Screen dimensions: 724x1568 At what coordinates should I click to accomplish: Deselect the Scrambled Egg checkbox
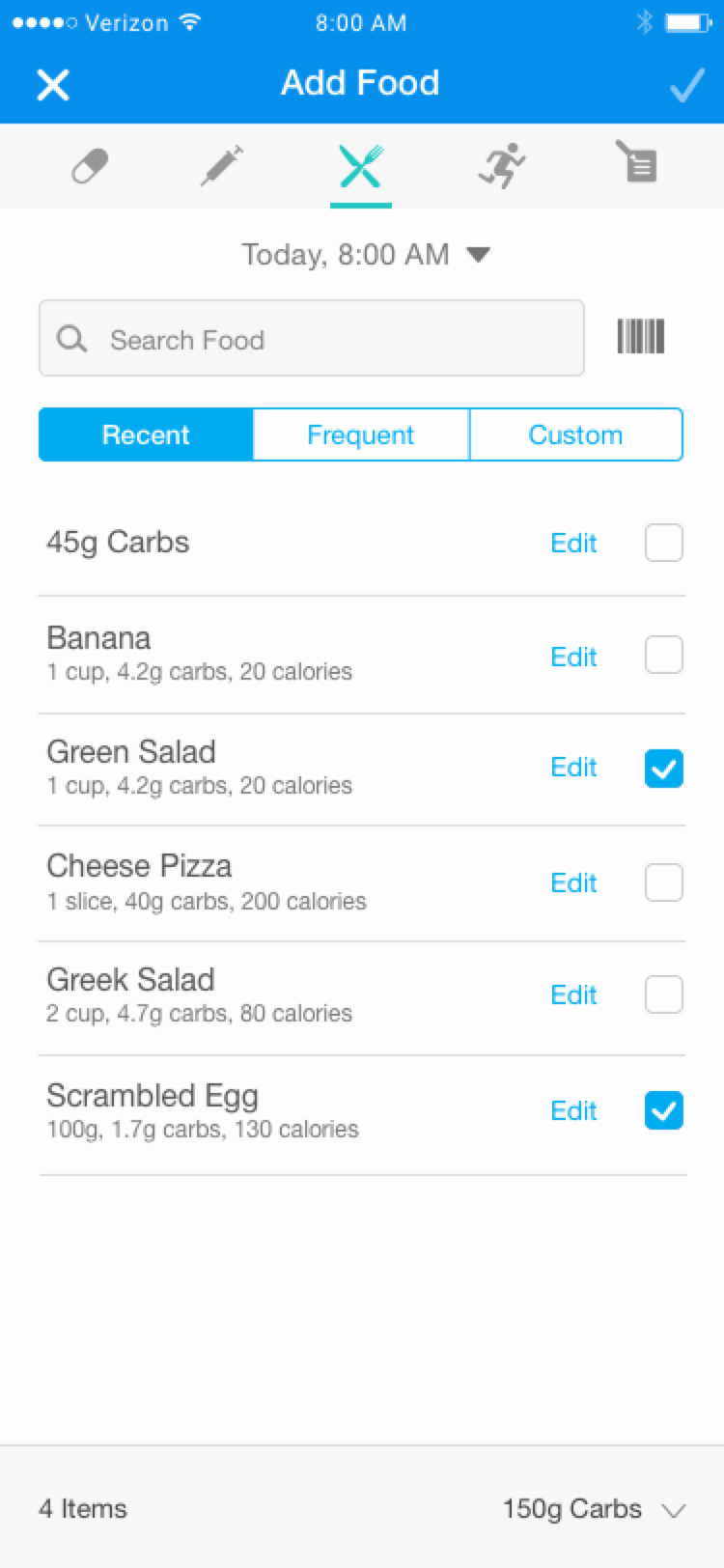[x=663, y=1110]
